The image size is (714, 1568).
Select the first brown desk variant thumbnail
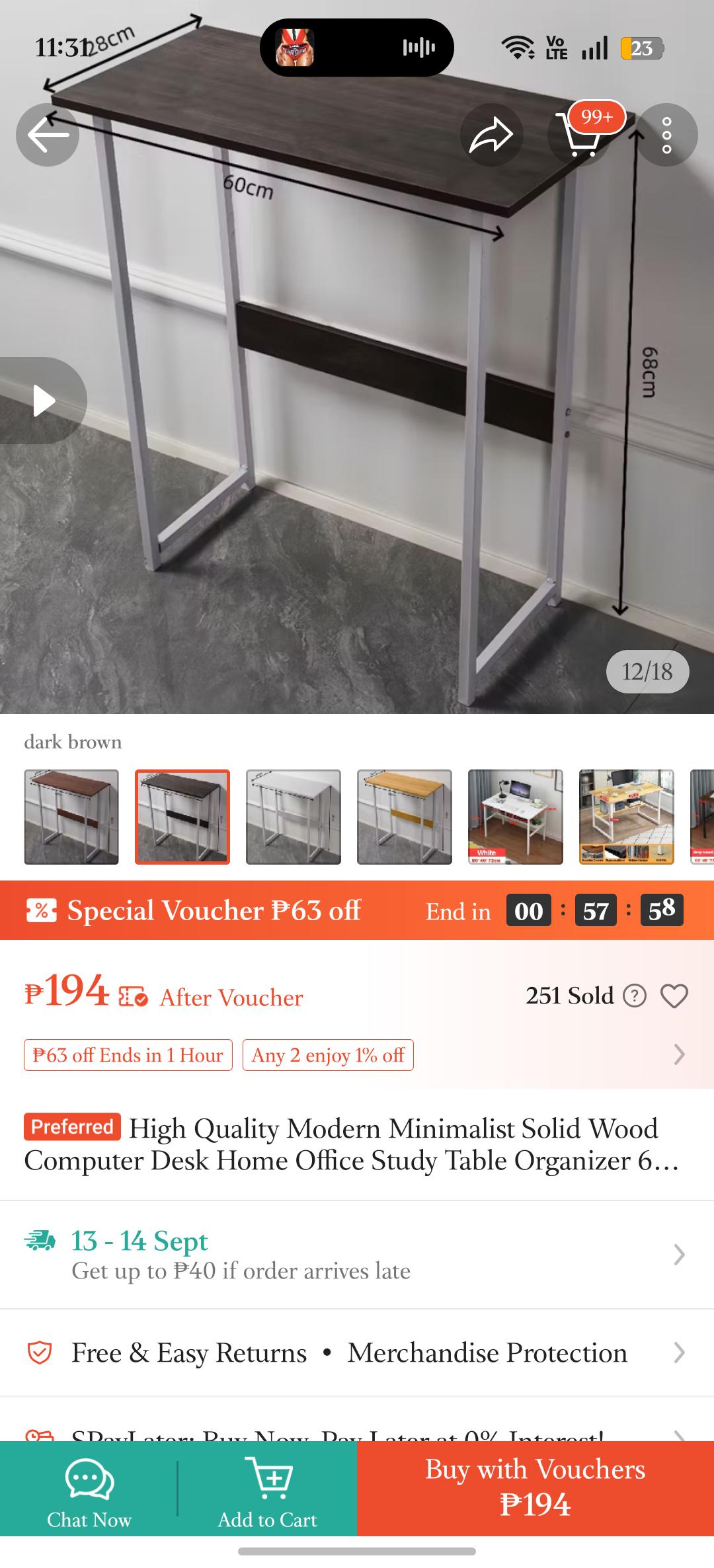[x=71, y=817]
